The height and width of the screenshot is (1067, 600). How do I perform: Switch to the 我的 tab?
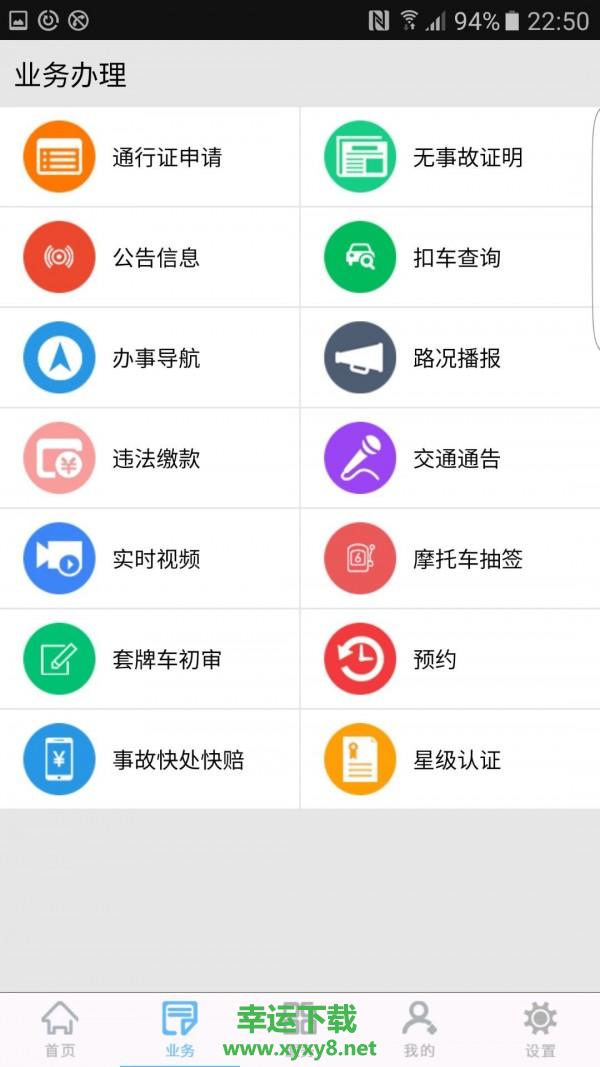click(419, 1030)
